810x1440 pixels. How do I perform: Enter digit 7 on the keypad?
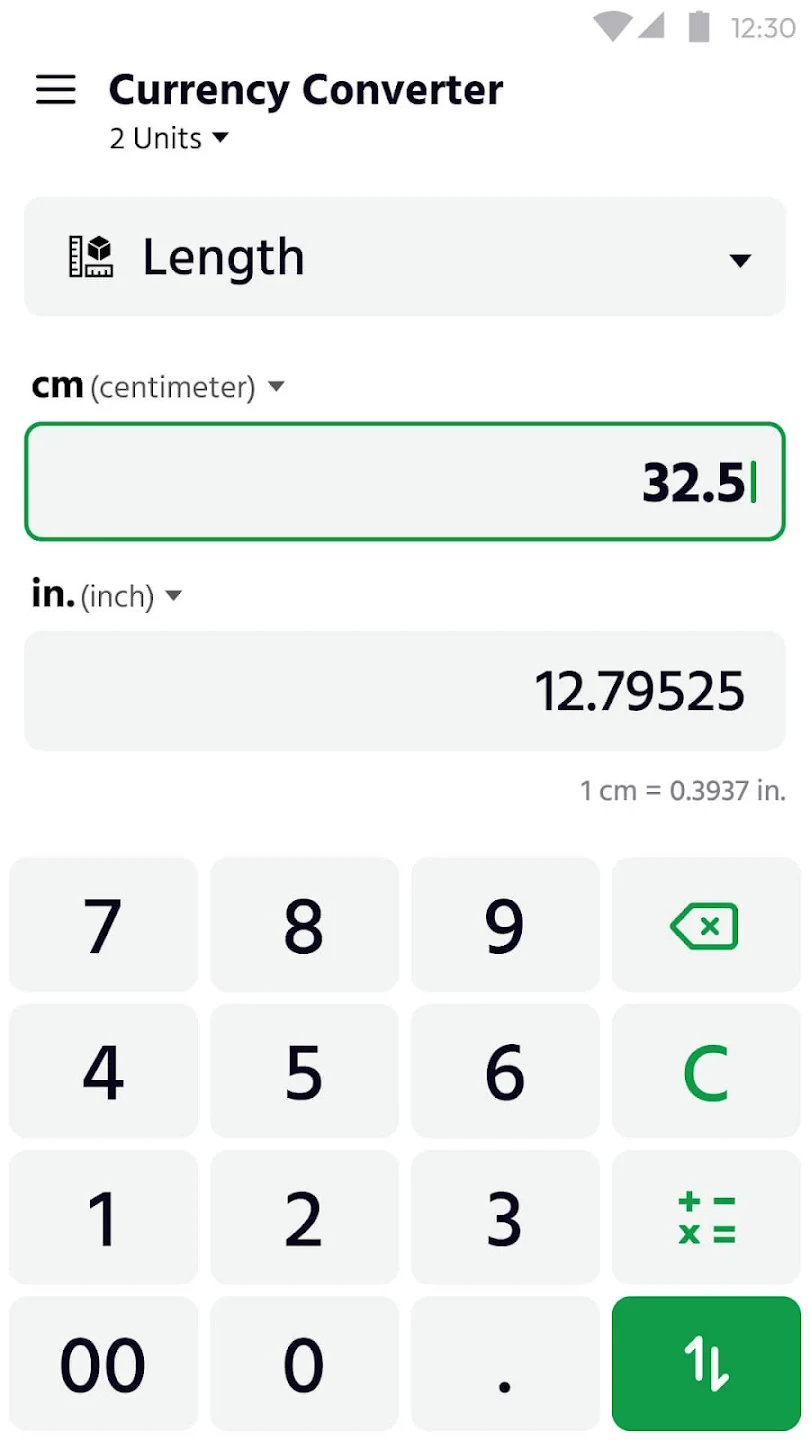(103, 926)
